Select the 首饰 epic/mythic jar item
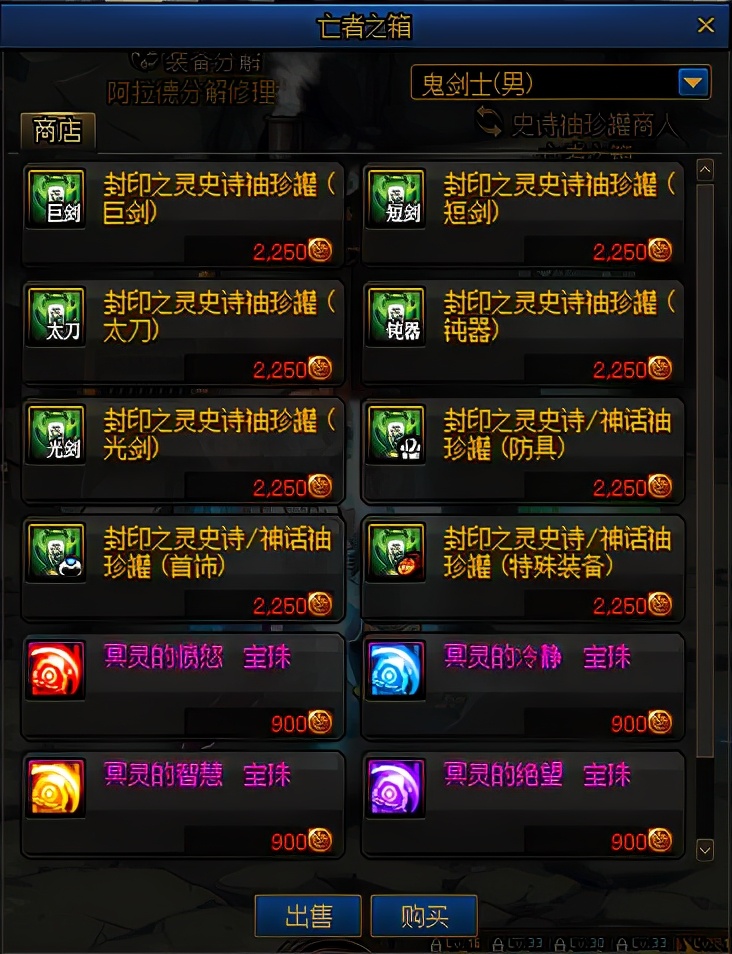Screen dimensions: 732x954 [183, 568]
